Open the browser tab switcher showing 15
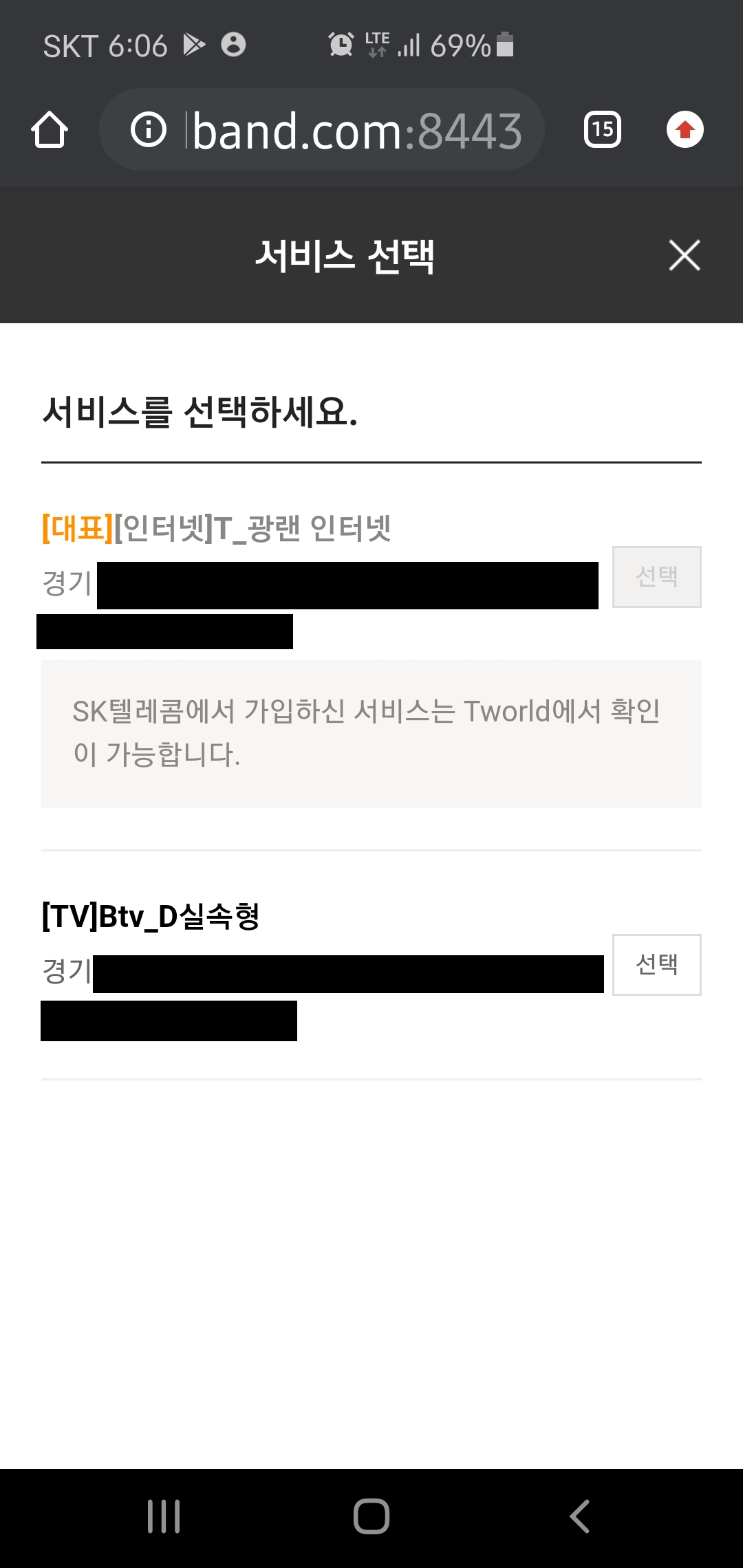 click(602, 129)
